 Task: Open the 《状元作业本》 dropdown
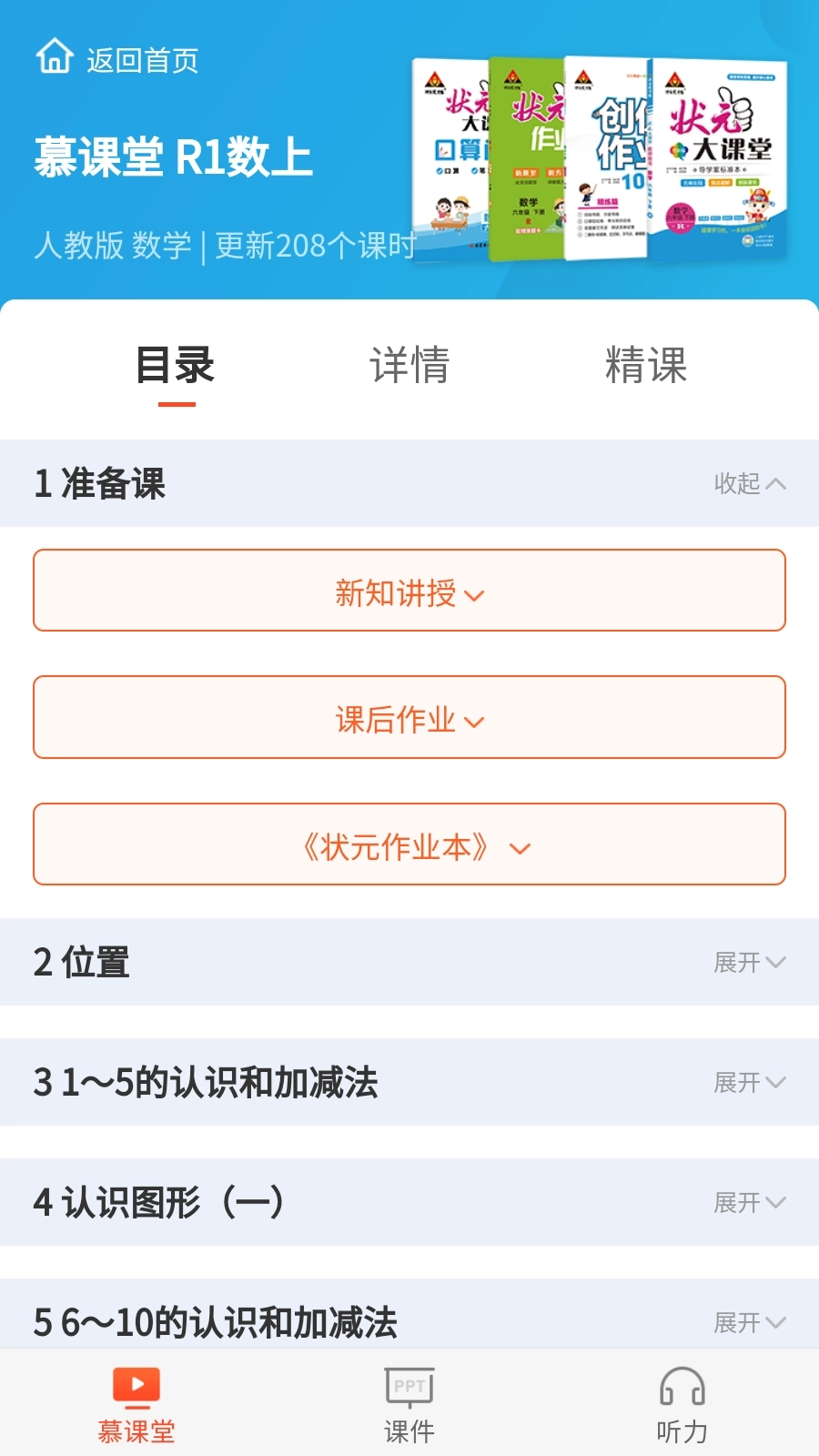click(409, 844)
